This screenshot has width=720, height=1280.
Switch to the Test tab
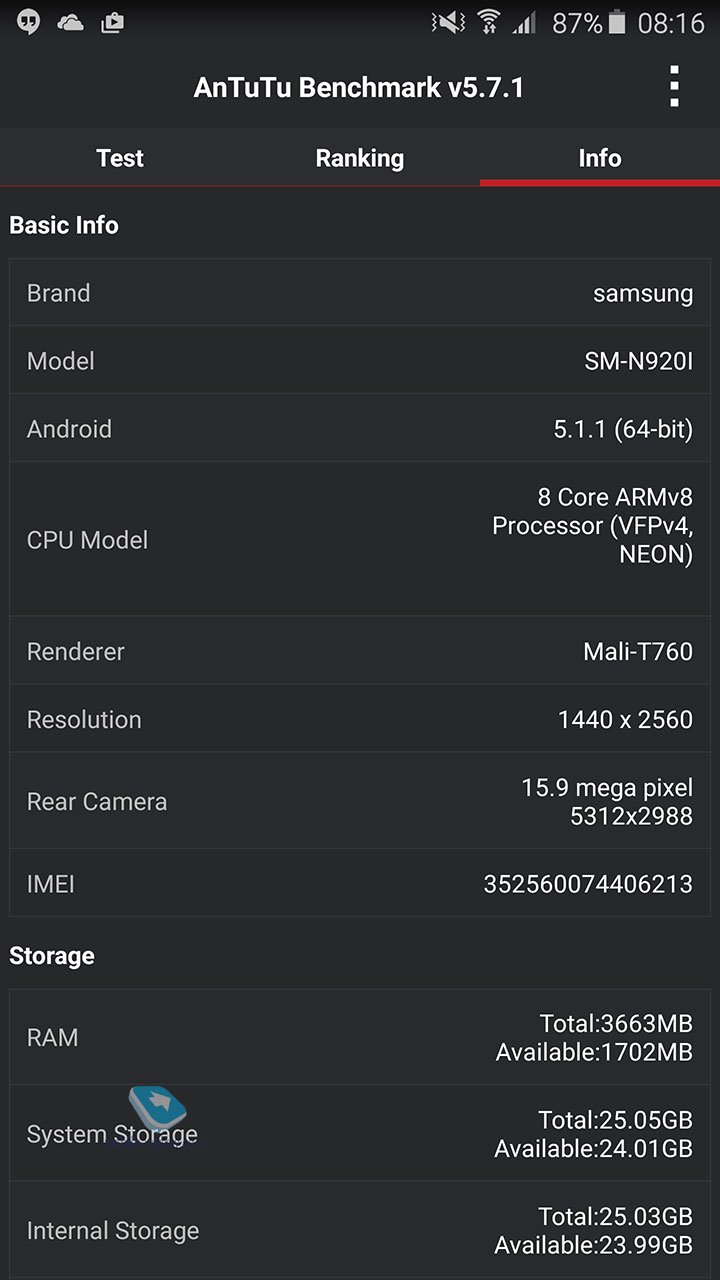[120, 158]
